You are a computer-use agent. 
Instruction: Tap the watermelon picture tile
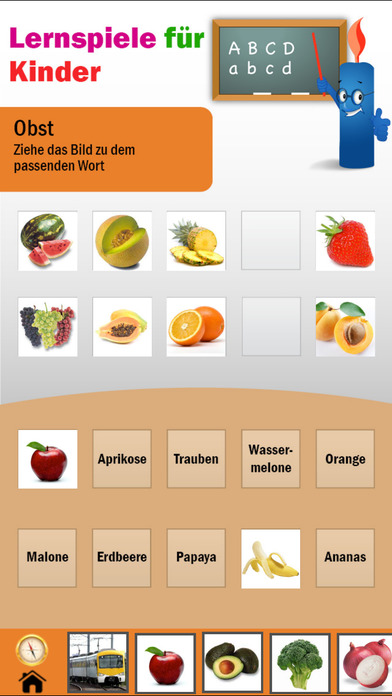48,241
